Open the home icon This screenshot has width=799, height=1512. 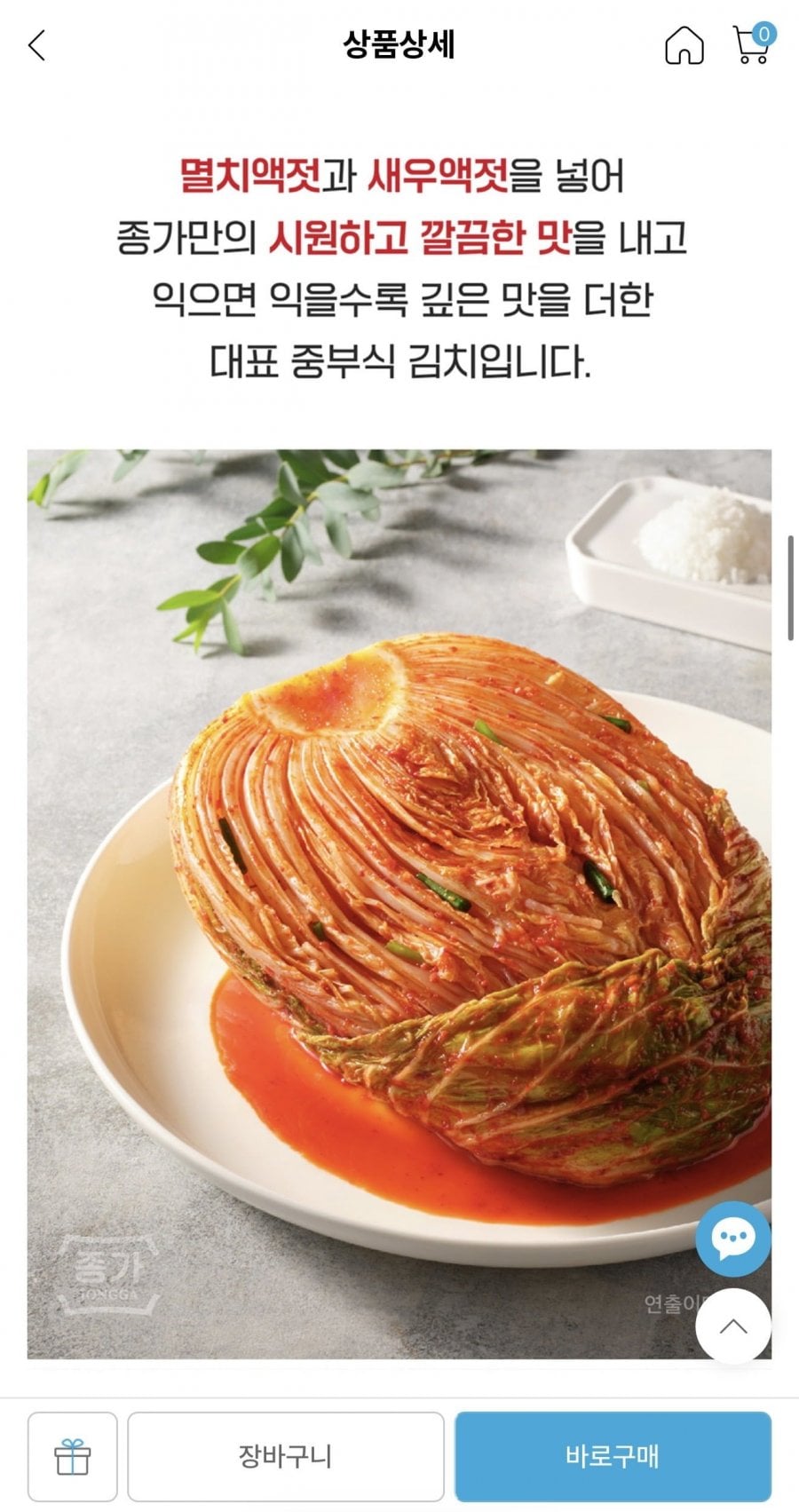684,45
